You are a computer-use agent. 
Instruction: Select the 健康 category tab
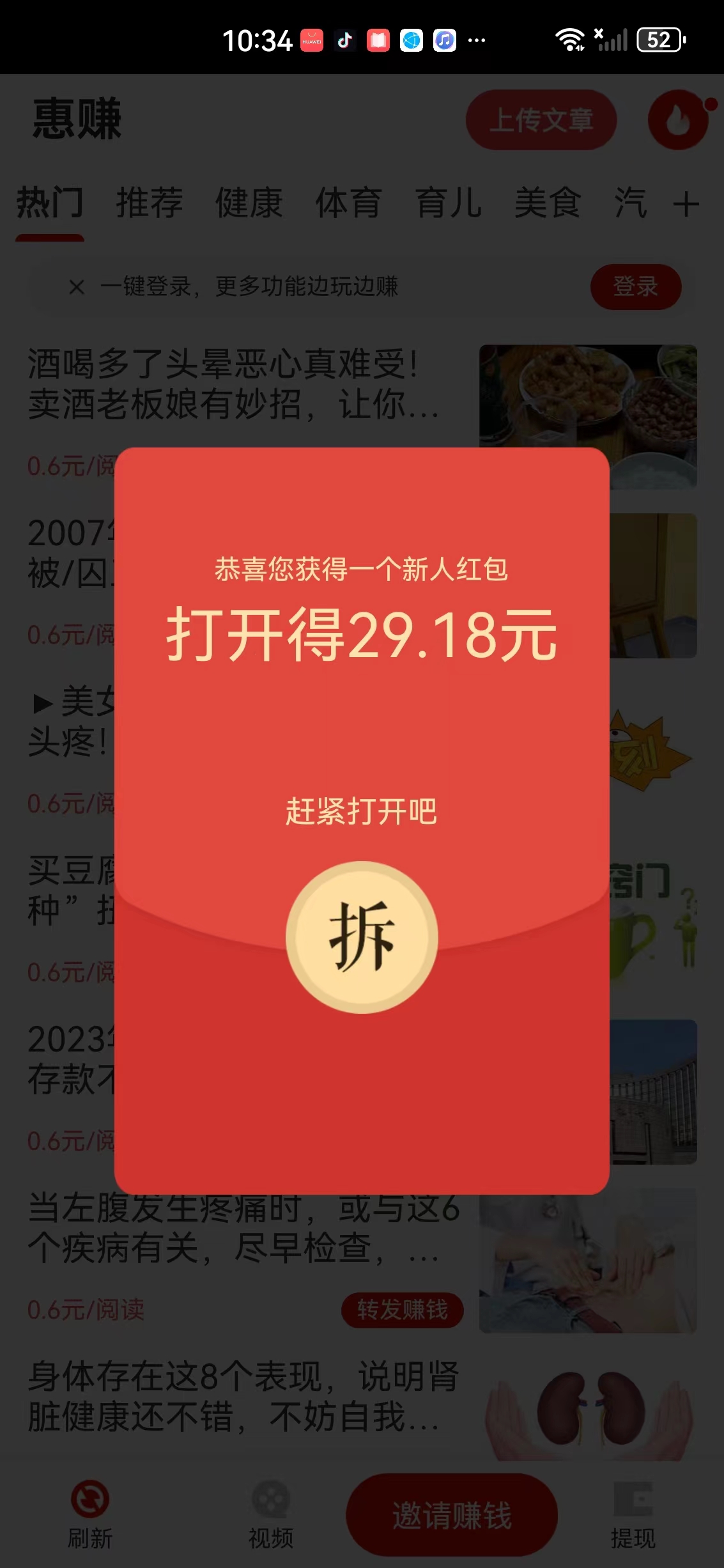249,203
